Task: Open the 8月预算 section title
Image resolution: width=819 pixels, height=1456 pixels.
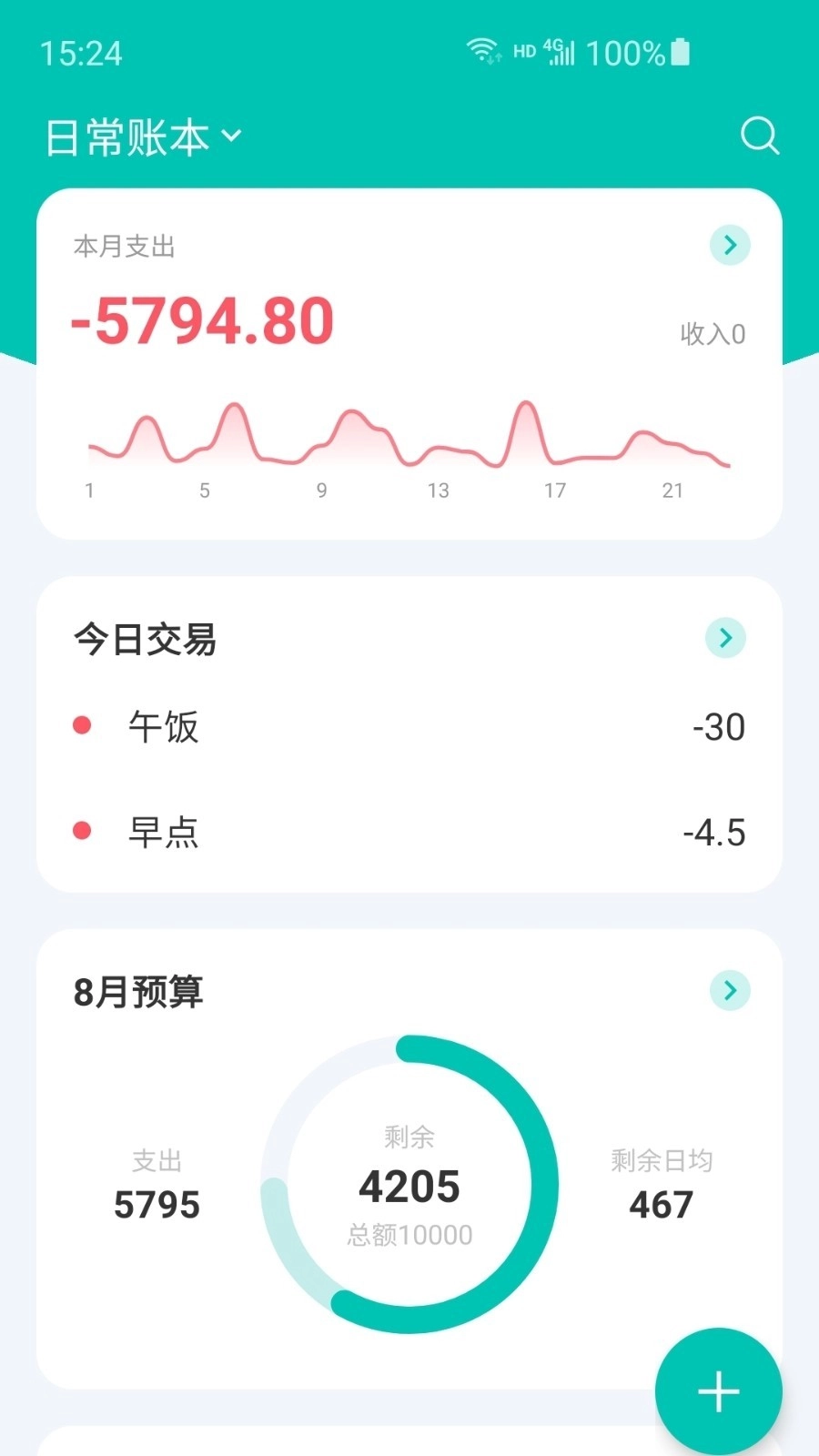Action: tap(137, 992)
